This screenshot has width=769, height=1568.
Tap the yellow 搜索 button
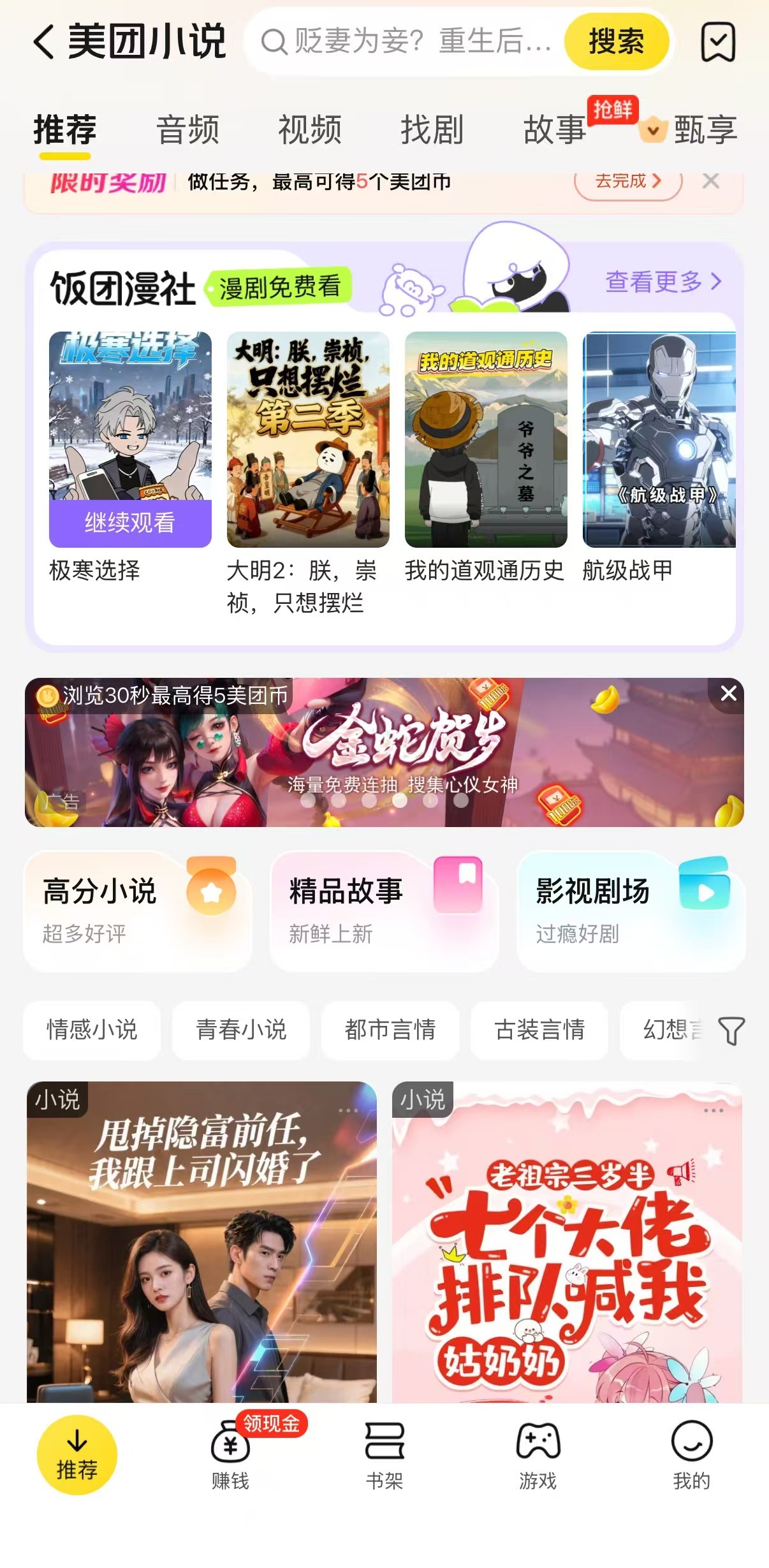click(x=616, y=42)
